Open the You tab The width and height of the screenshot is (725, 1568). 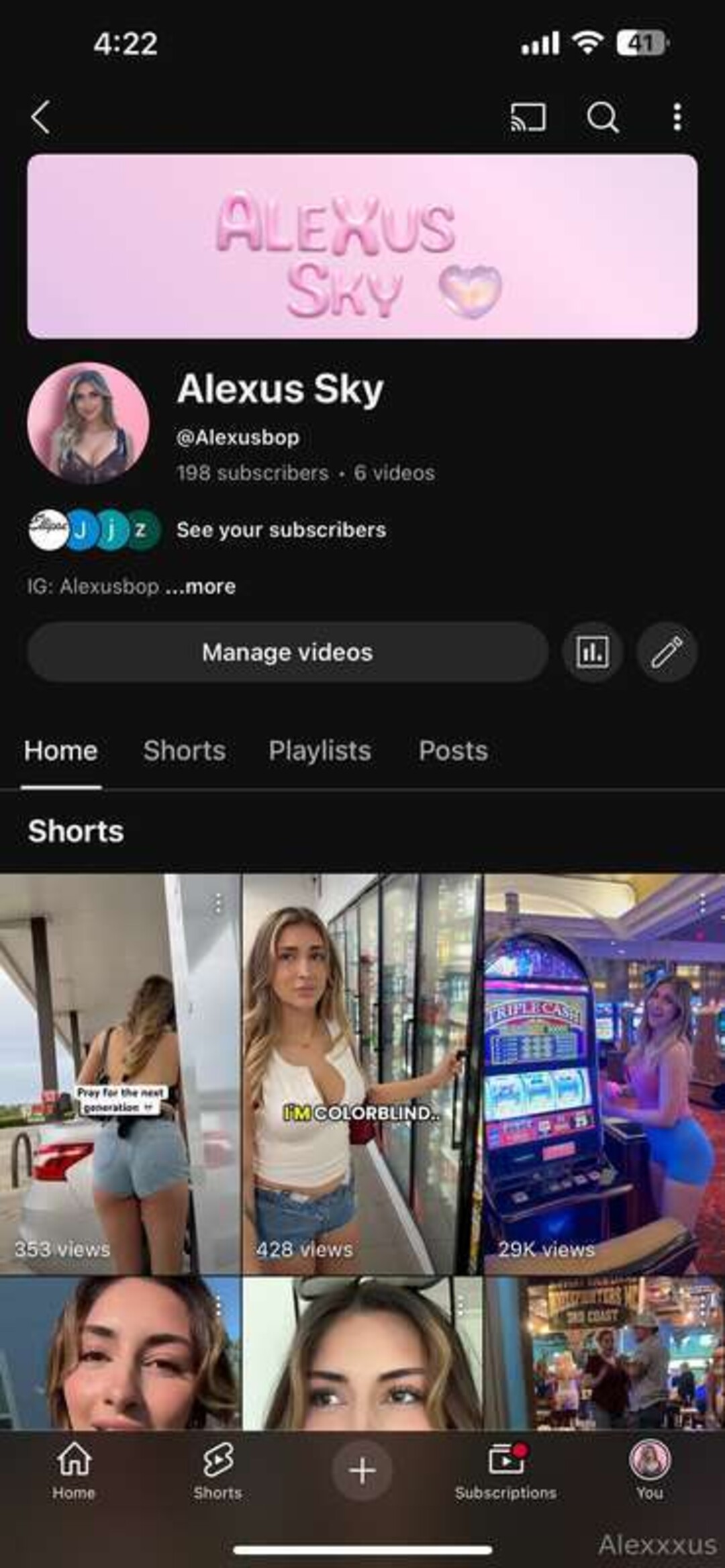[x=649, y=1471]
